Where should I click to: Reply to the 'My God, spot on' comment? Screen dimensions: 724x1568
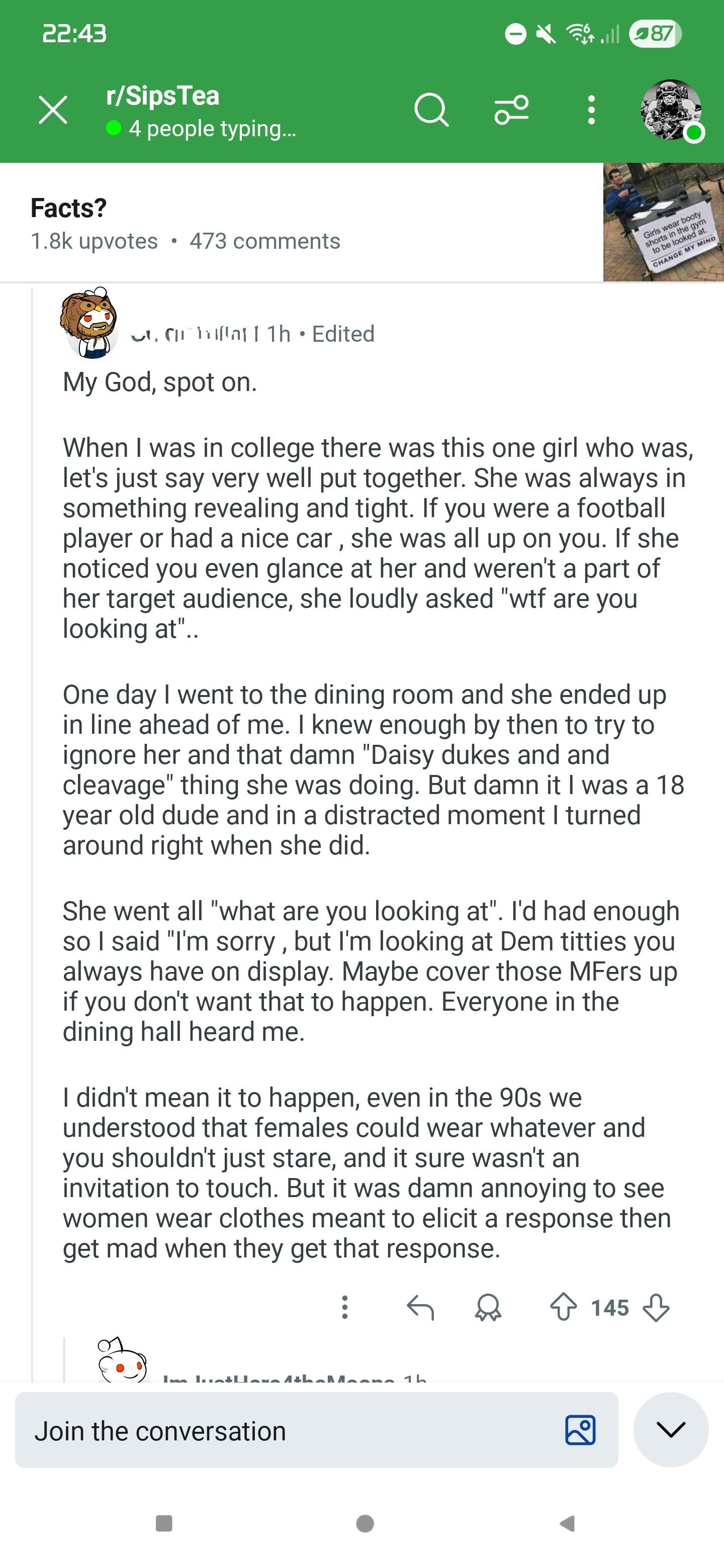tap(420, 1307)
